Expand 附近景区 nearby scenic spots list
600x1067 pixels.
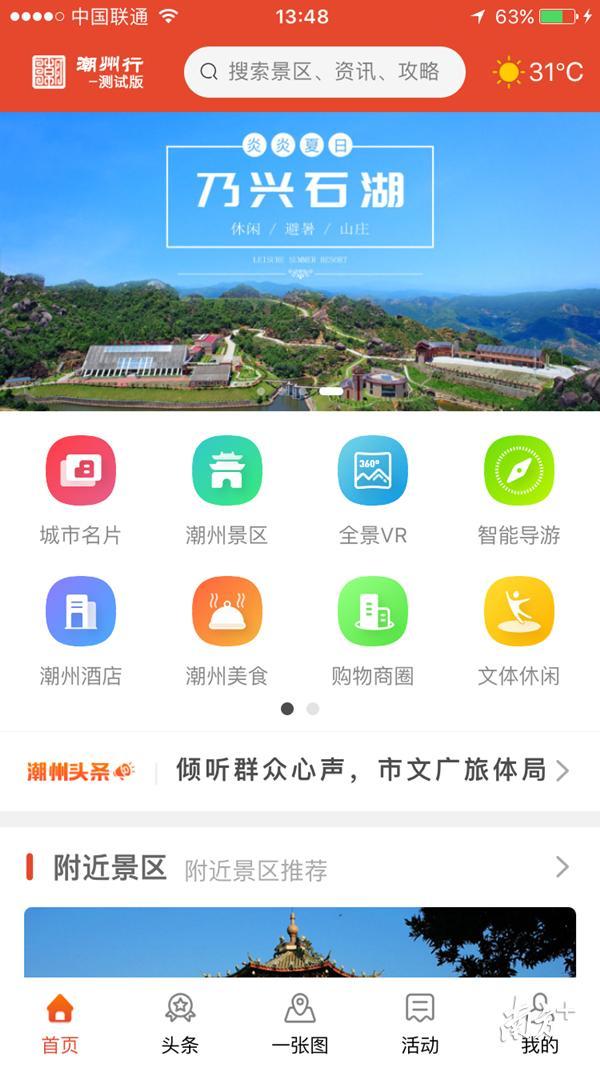(562, 867)
